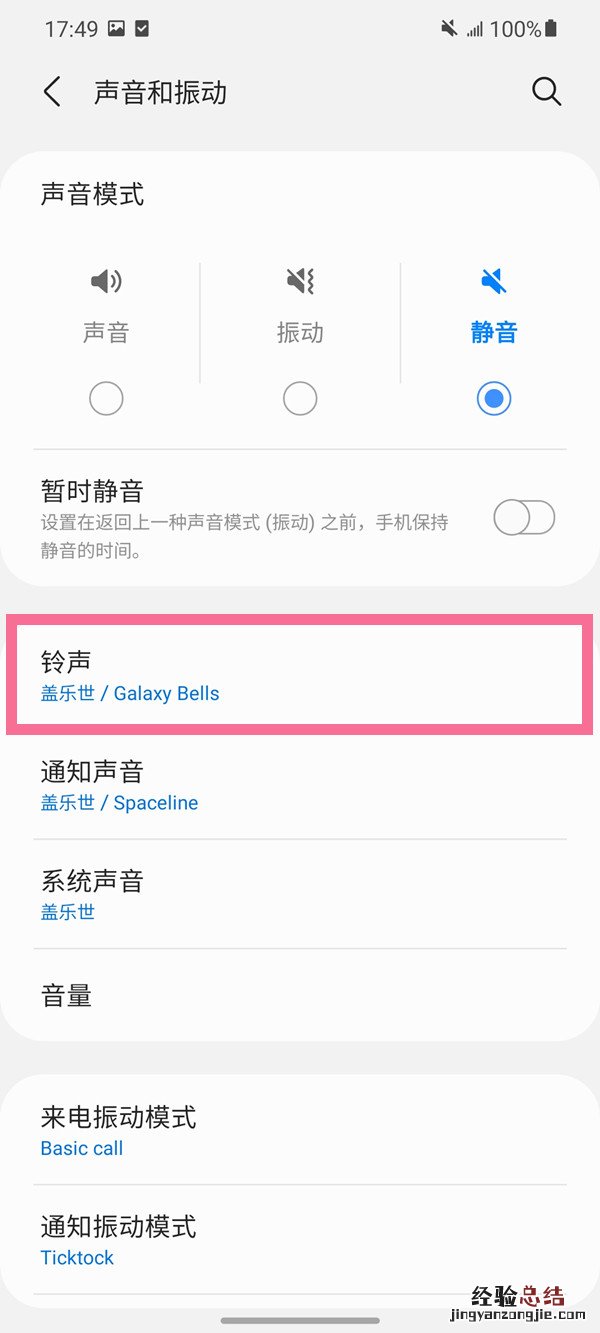Select 声音 sound mode
Image resolution: width=600 pixels, height=1333 pixels.
tap(106, 398)
